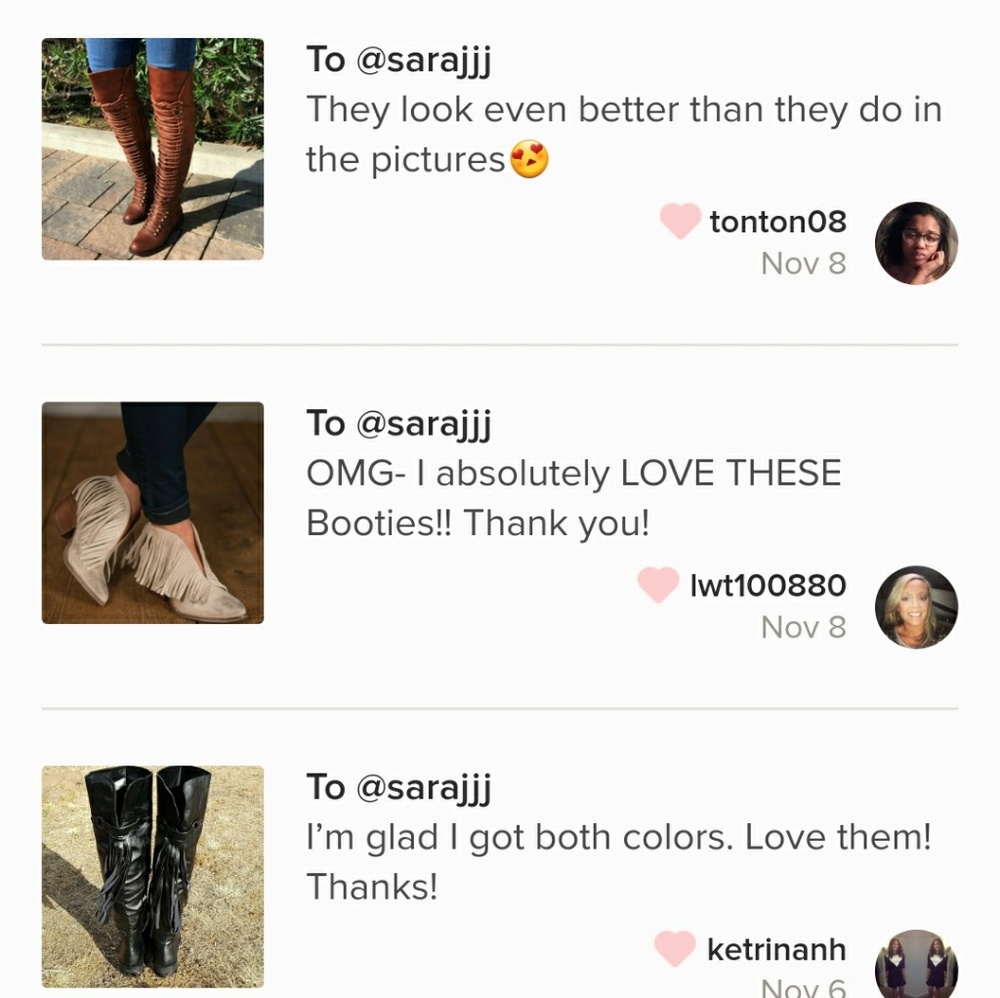Screen dimensions: 1000x998
Task: Open username tonton08
Action: (777, 221)
